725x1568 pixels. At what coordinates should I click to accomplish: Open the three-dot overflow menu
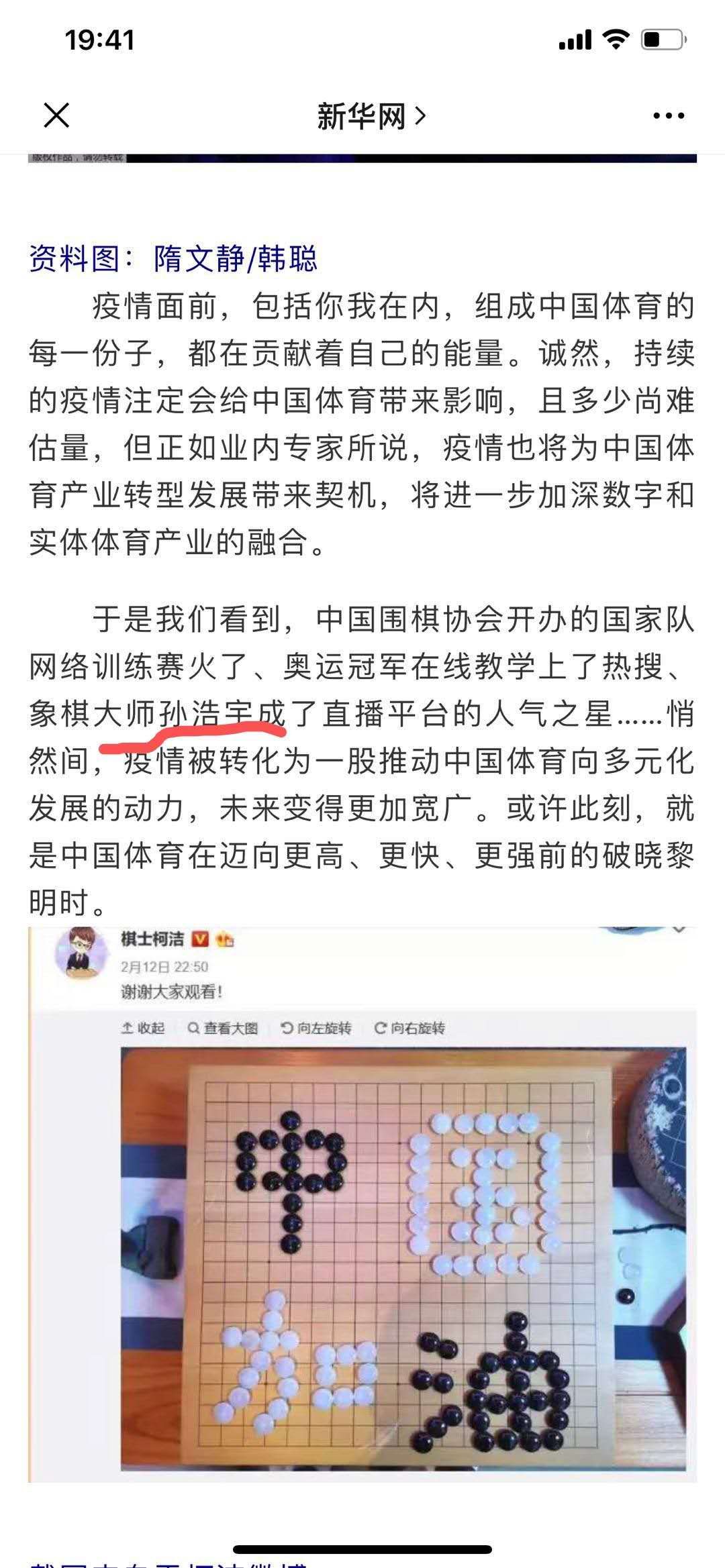[x=669, y=116]
